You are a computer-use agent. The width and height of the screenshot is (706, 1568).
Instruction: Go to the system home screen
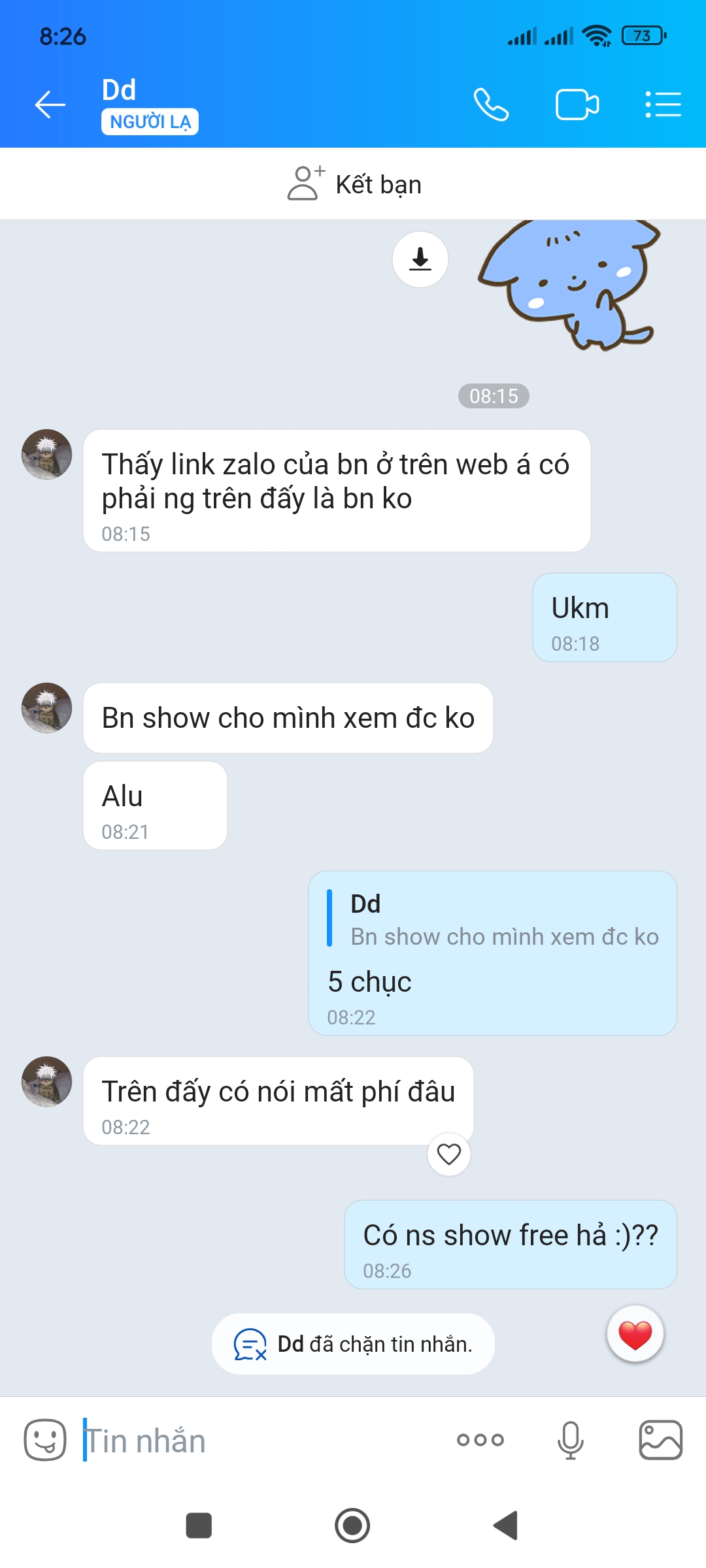click(352, 1526)
